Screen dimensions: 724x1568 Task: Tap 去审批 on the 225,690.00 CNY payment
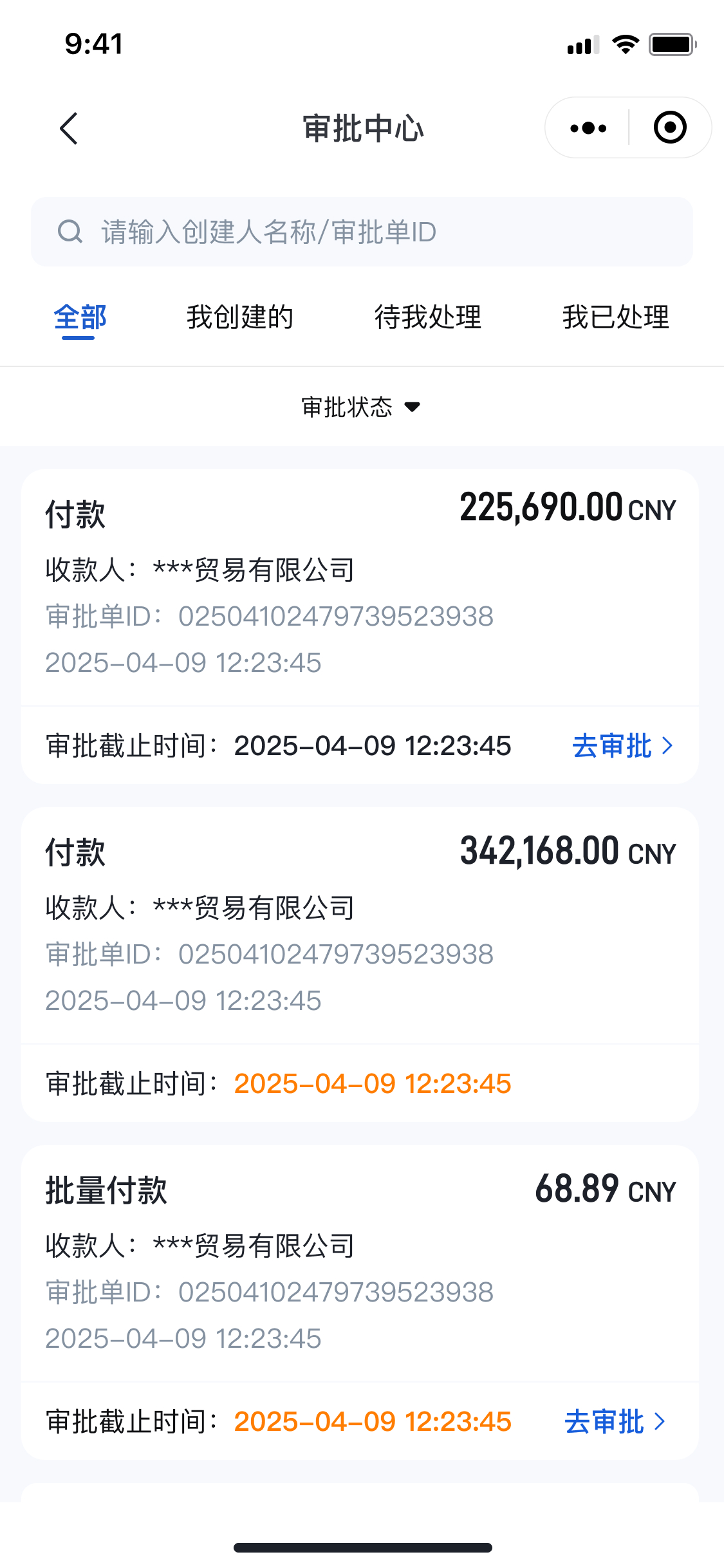tap(623, 746)
